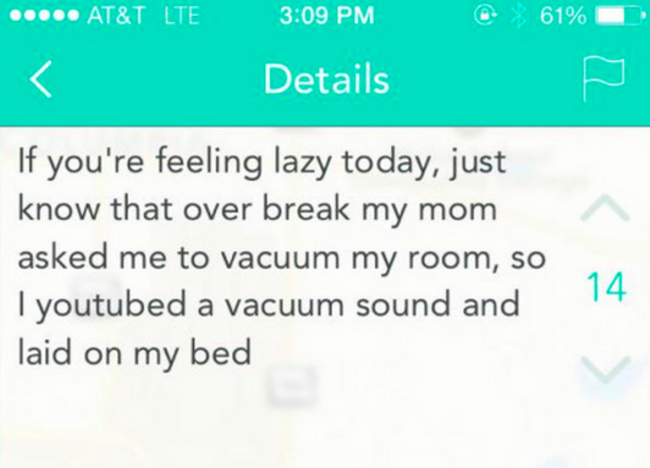Go back from the Details screen
Screen dimensions: 650x468
pyautogui.click(x=41, y=80)
